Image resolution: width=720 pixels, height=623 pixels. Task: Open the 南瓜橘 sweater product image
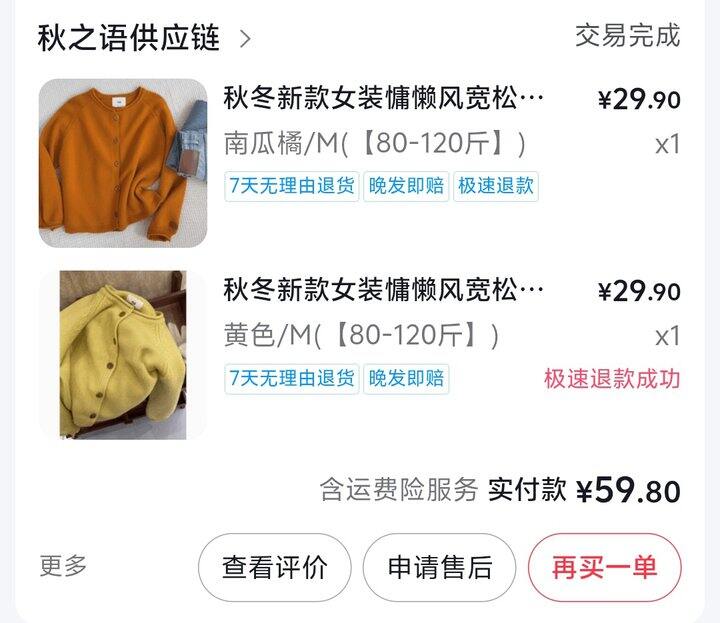[x=122, y=163]
